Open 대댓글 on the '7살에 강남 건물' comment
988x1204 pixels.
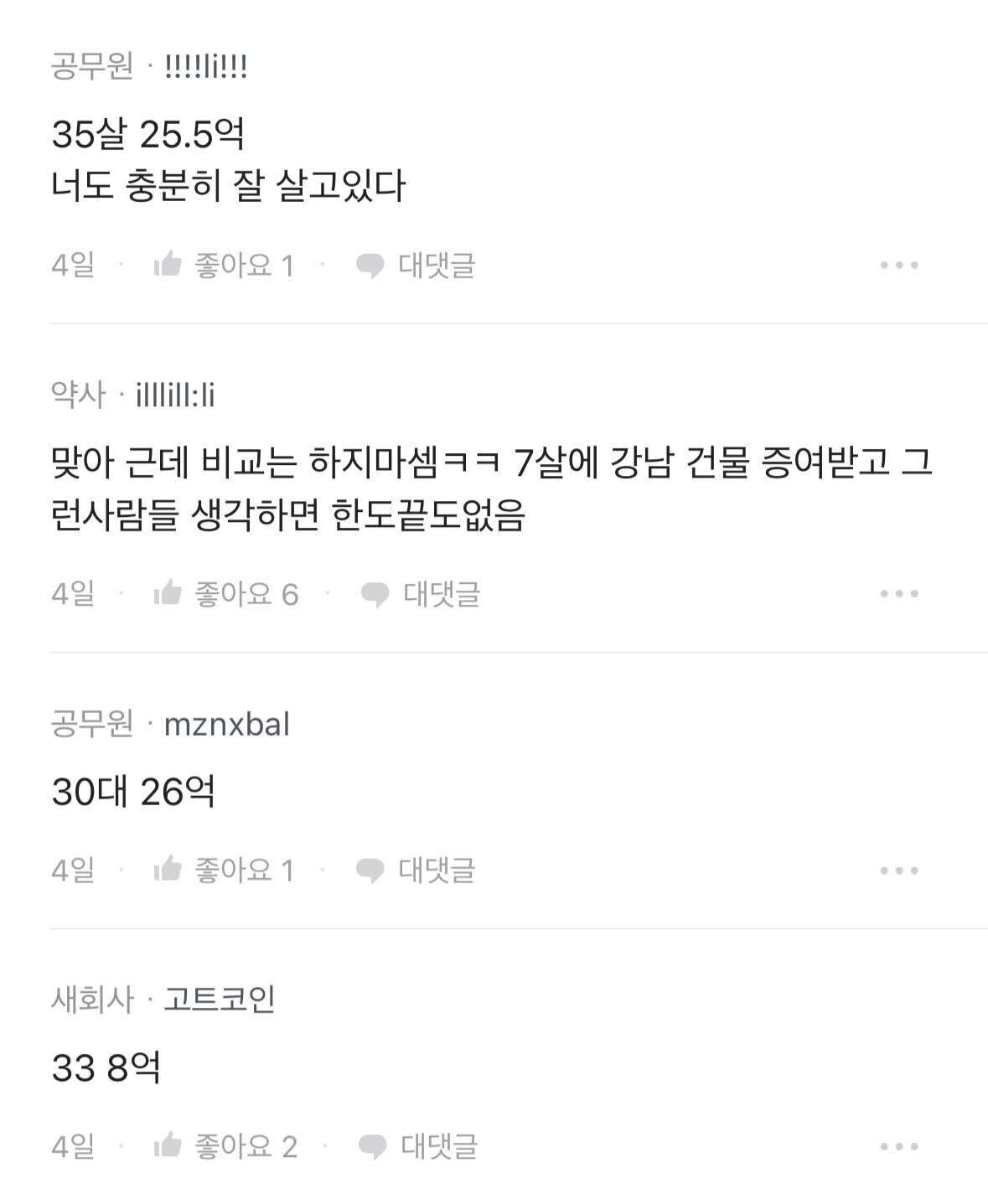(436, 594)
